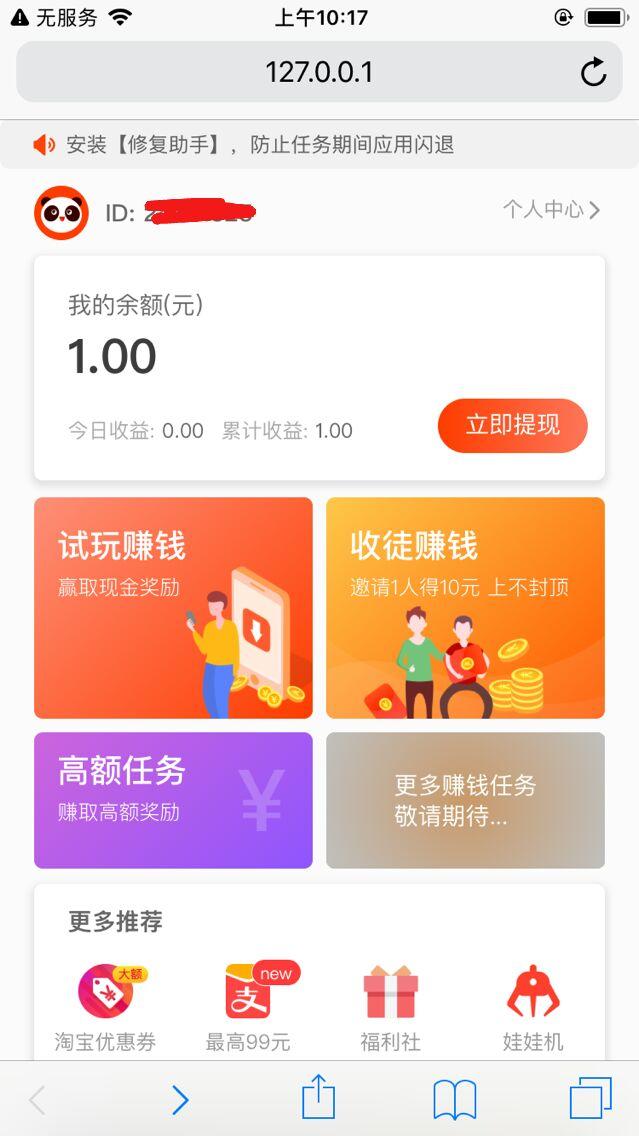Go forward in browser history
Image resolution: width=639 pixels, height=1136 pixels.
[x=180, y=1100]
